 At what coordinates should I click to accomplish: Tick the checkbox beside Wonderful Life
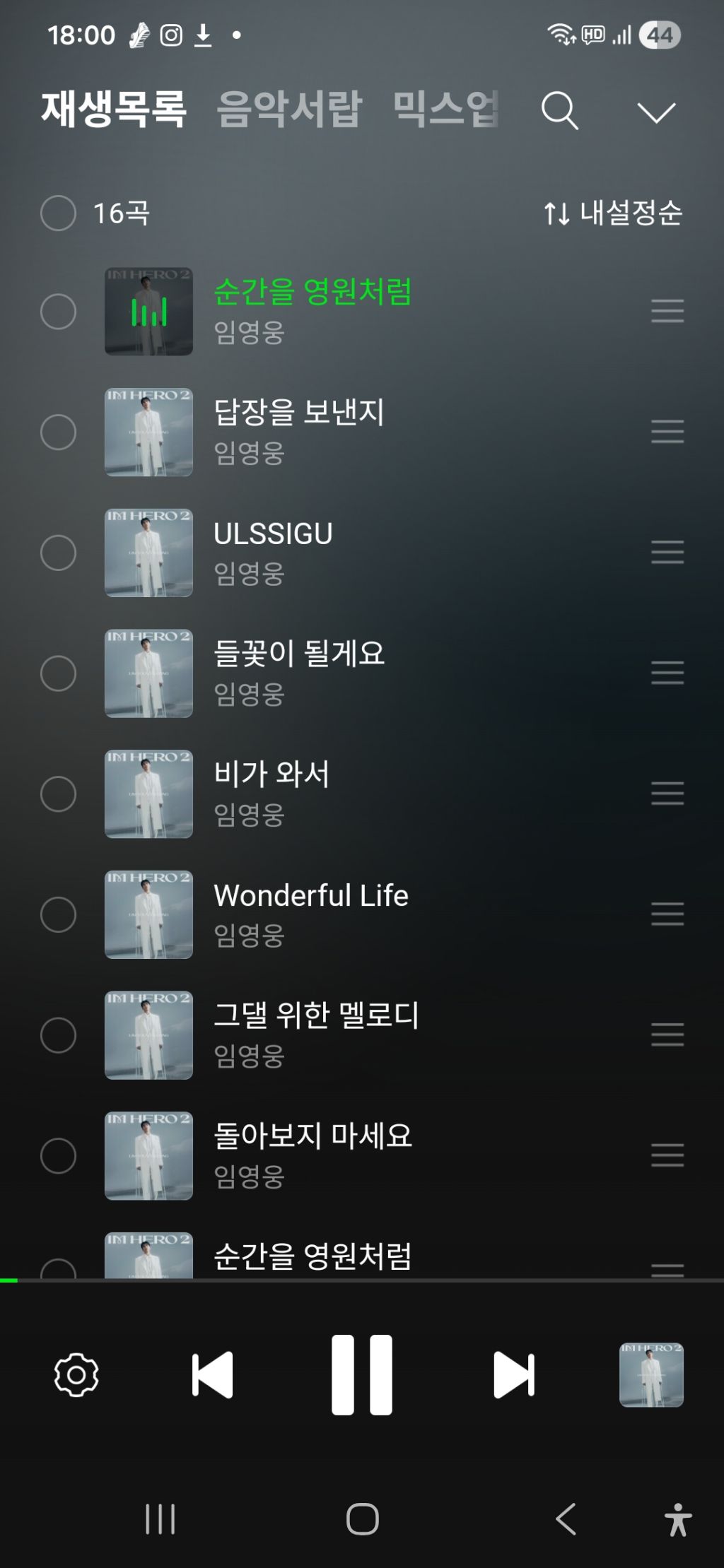pos(59,914)
